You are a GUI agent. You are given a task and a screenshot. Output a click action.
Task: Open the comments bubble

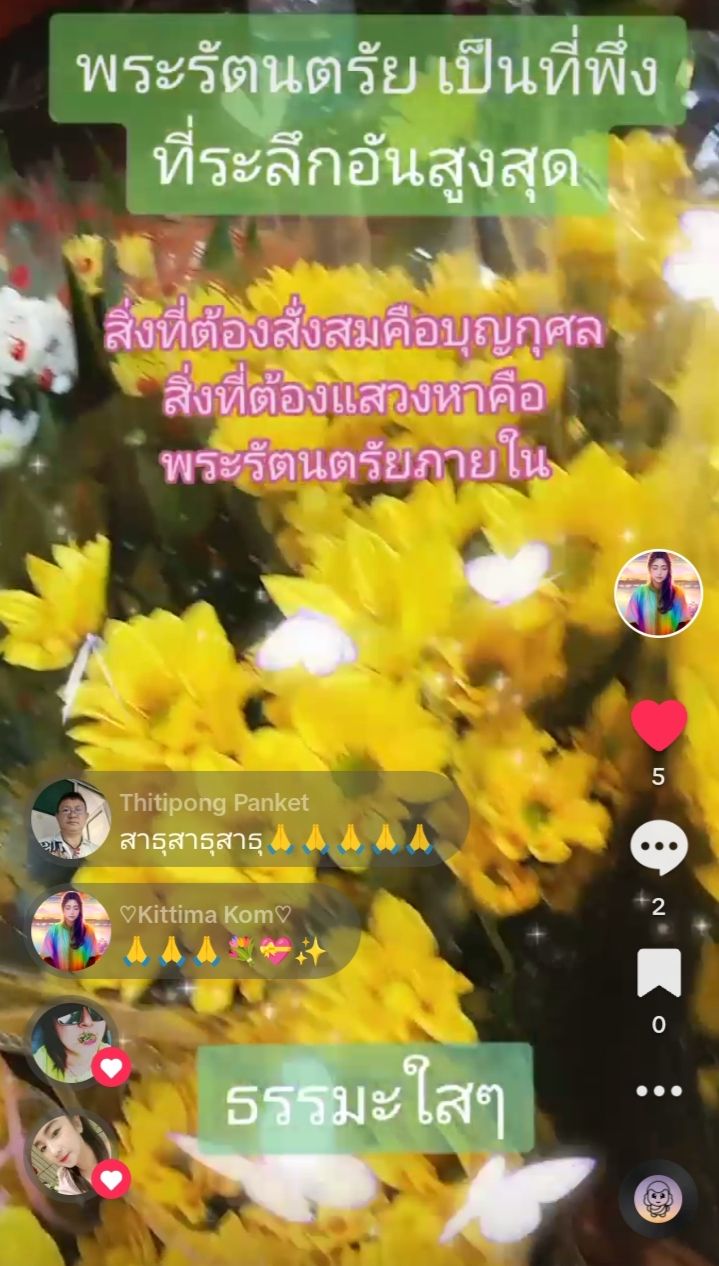[x=659, y=848]
